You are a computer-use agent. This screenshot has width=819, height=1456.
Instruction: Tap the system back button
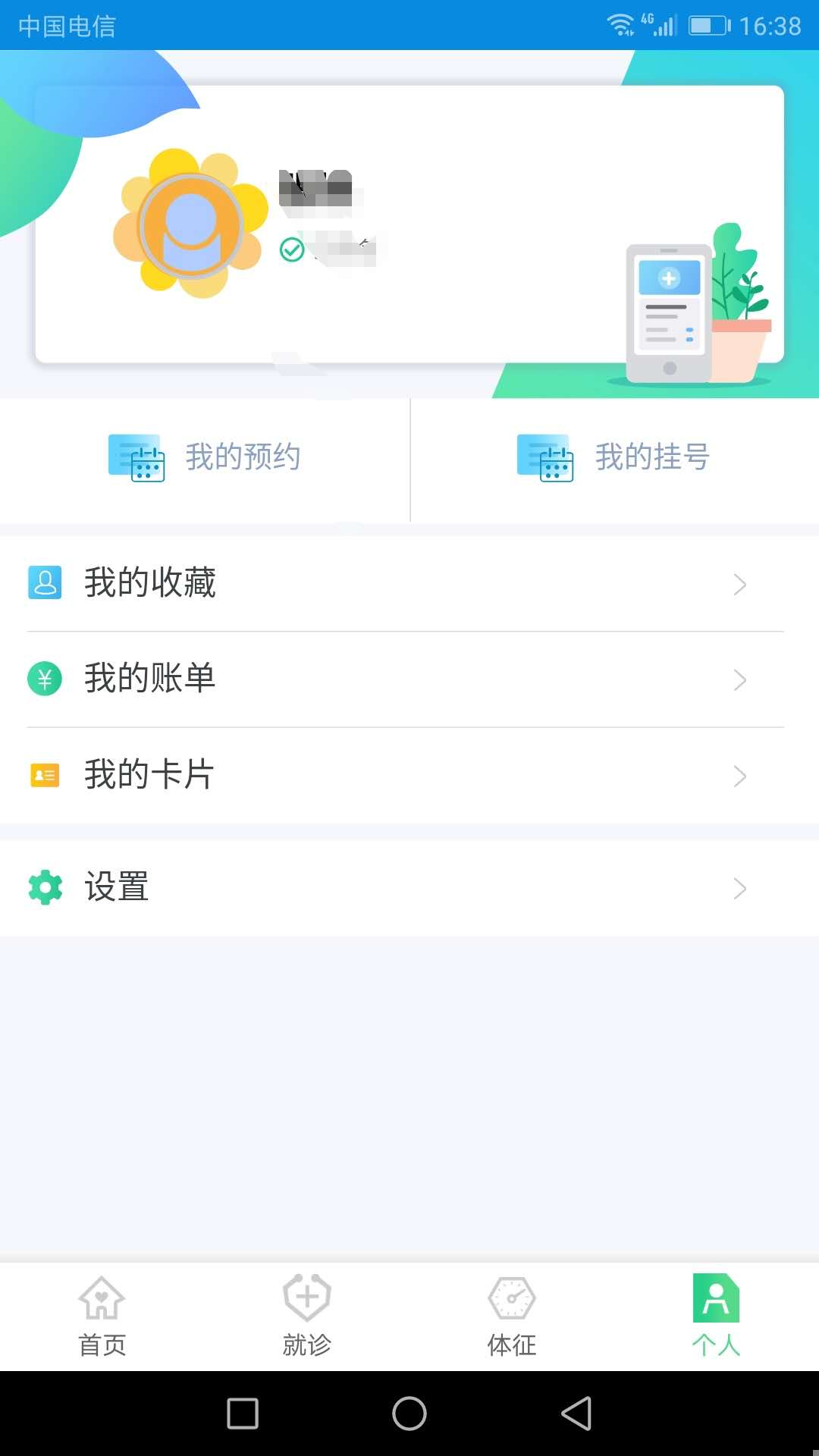pyautogui.click(x=576, y=1414)
